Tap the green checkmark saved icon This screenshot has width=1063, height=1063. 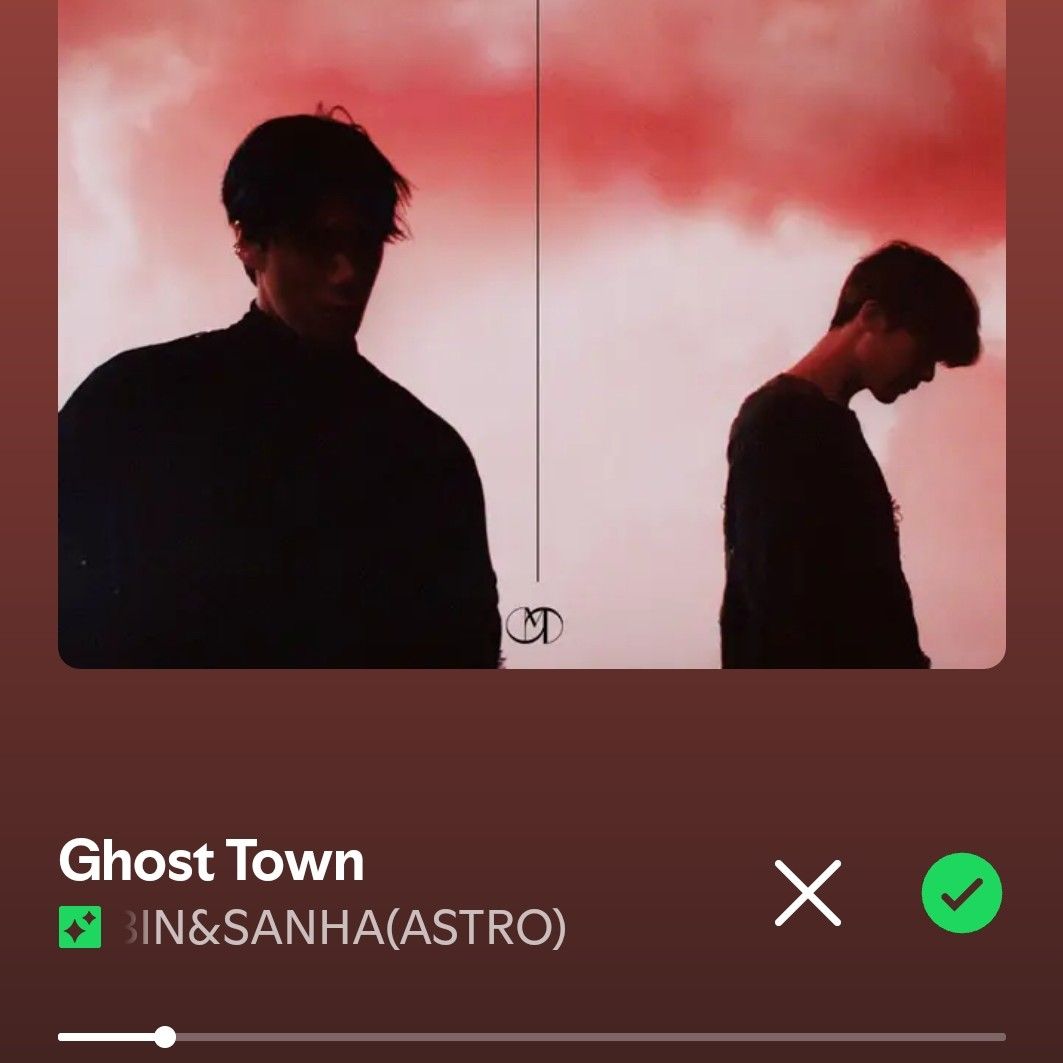pos(961,893)
